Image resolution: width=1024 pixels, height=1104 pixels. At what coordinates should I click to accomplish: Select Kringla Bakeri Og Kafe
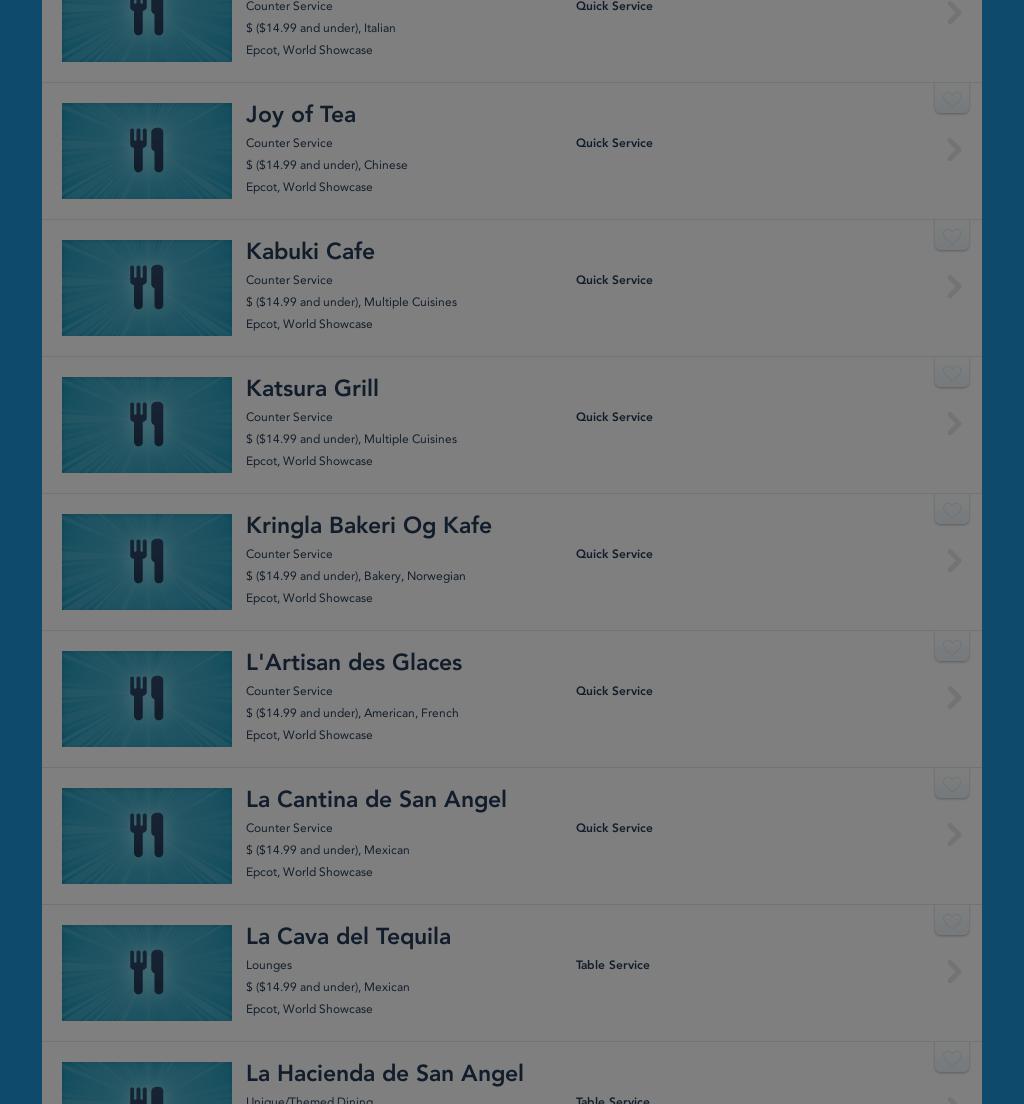click(368, 526)
